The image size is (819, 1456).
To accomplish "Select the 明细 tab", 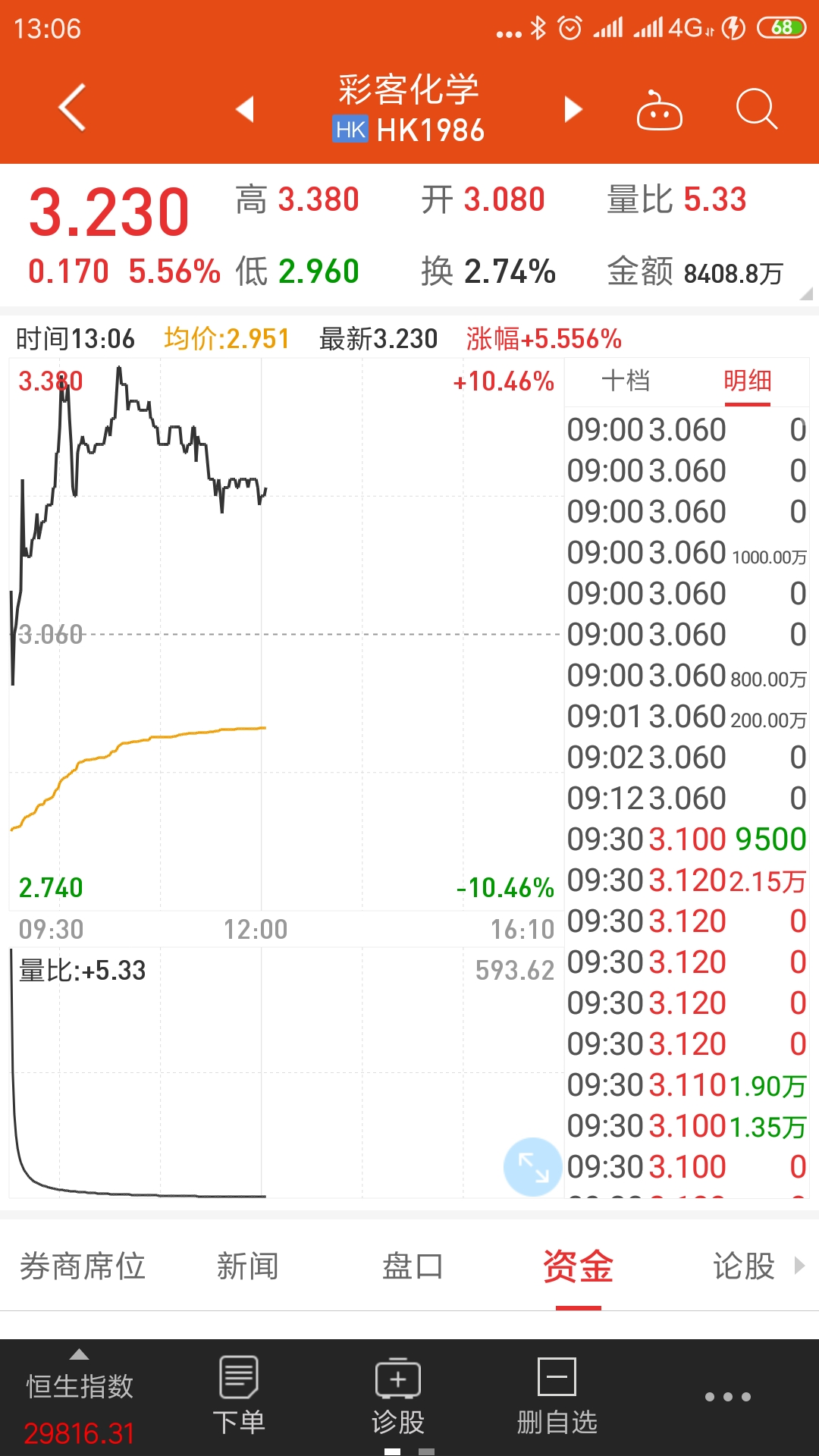I will (747, 381).
